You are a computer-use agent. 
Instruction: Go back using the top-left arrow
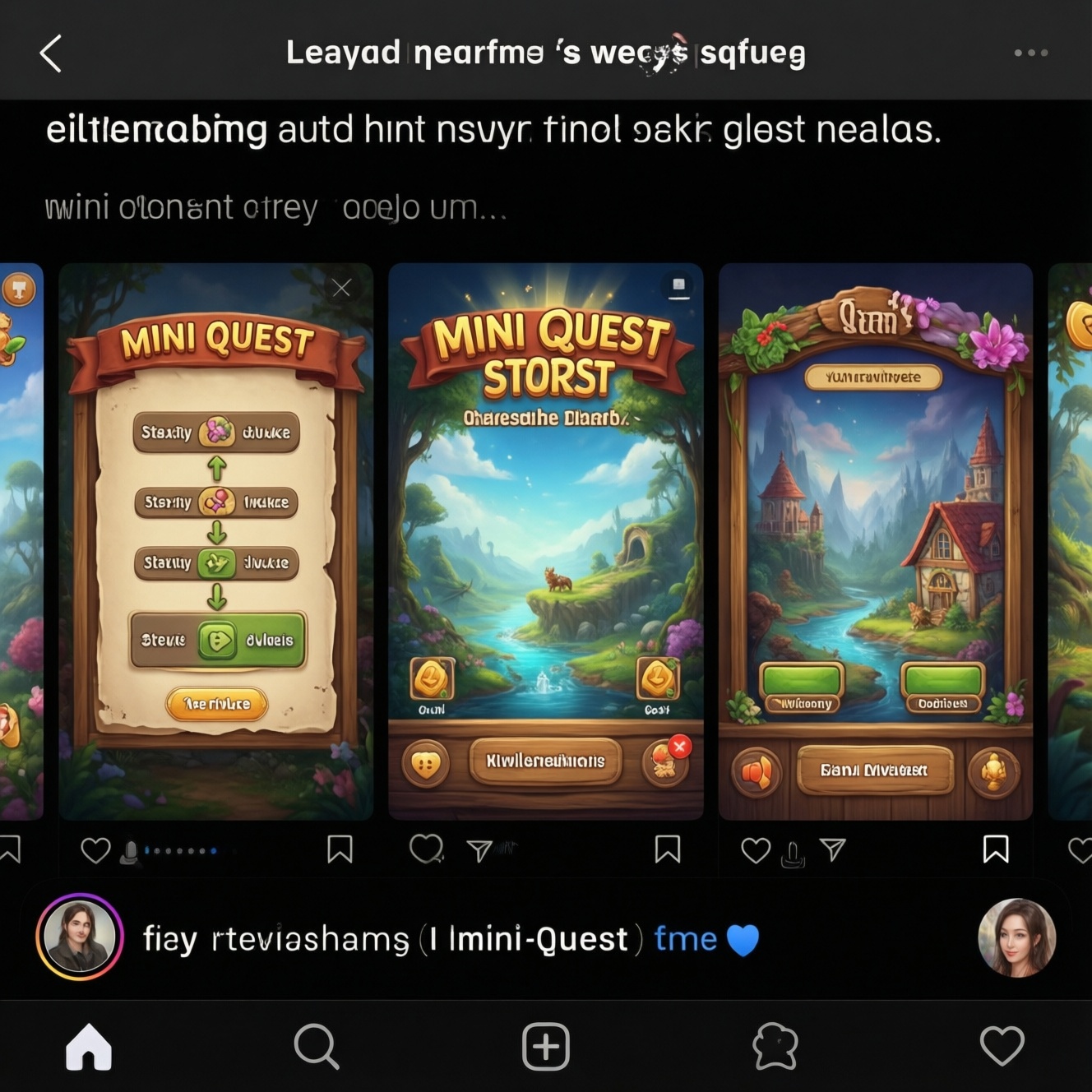51,53
